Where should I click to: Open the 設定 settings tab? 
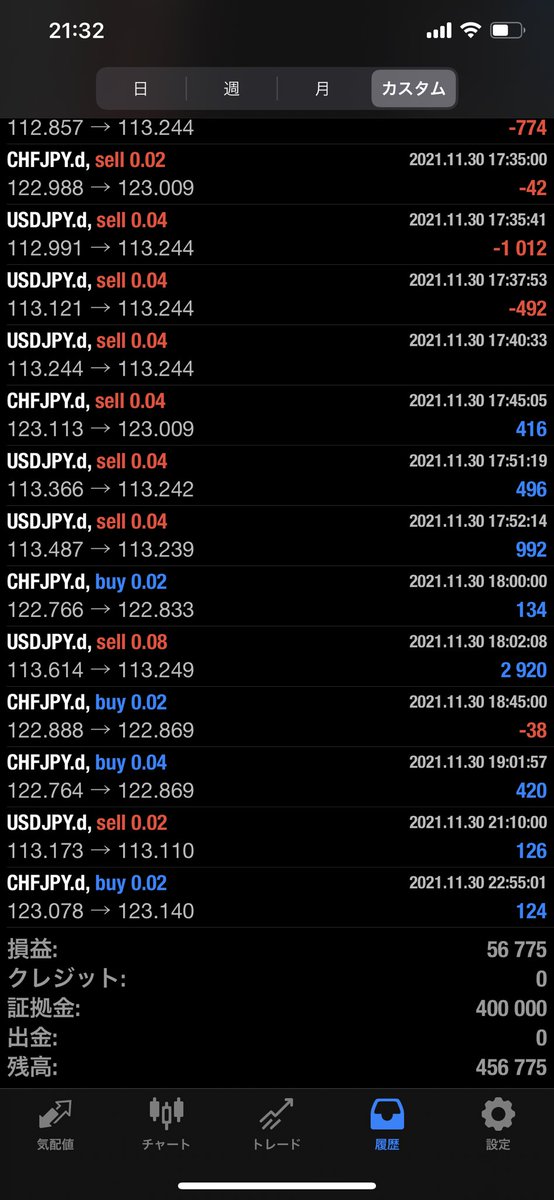pos(498,1124)
